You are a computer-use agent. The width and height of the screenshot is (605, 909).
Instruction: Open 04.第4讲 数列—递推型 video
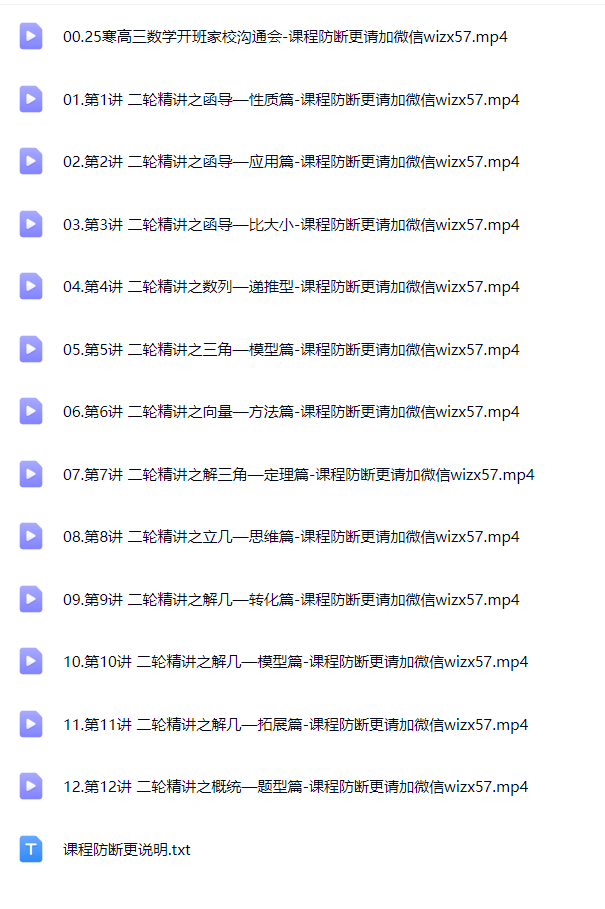[291, 287]
